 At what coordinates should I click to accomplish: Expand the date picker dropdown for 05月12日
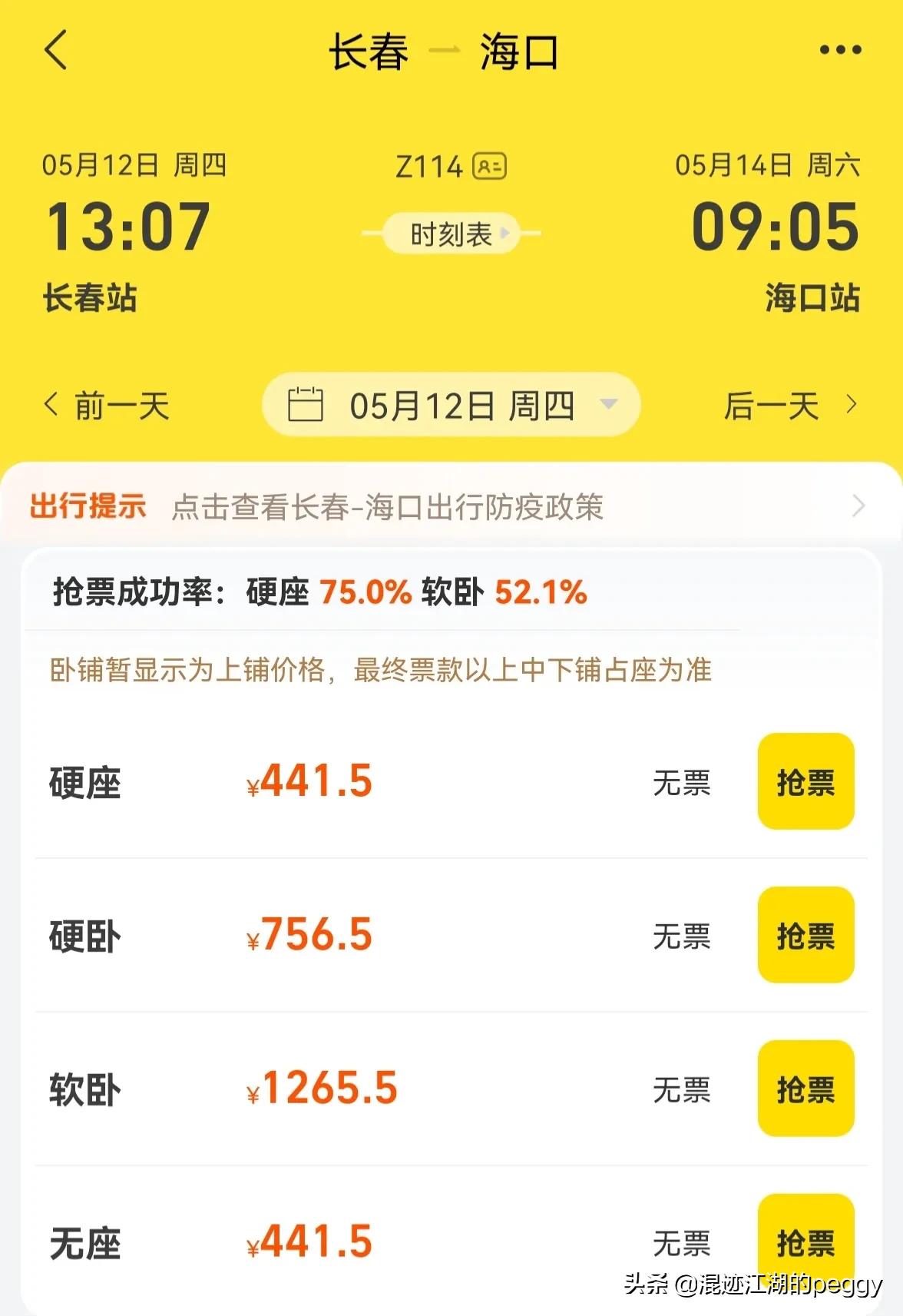click(610, 405)
